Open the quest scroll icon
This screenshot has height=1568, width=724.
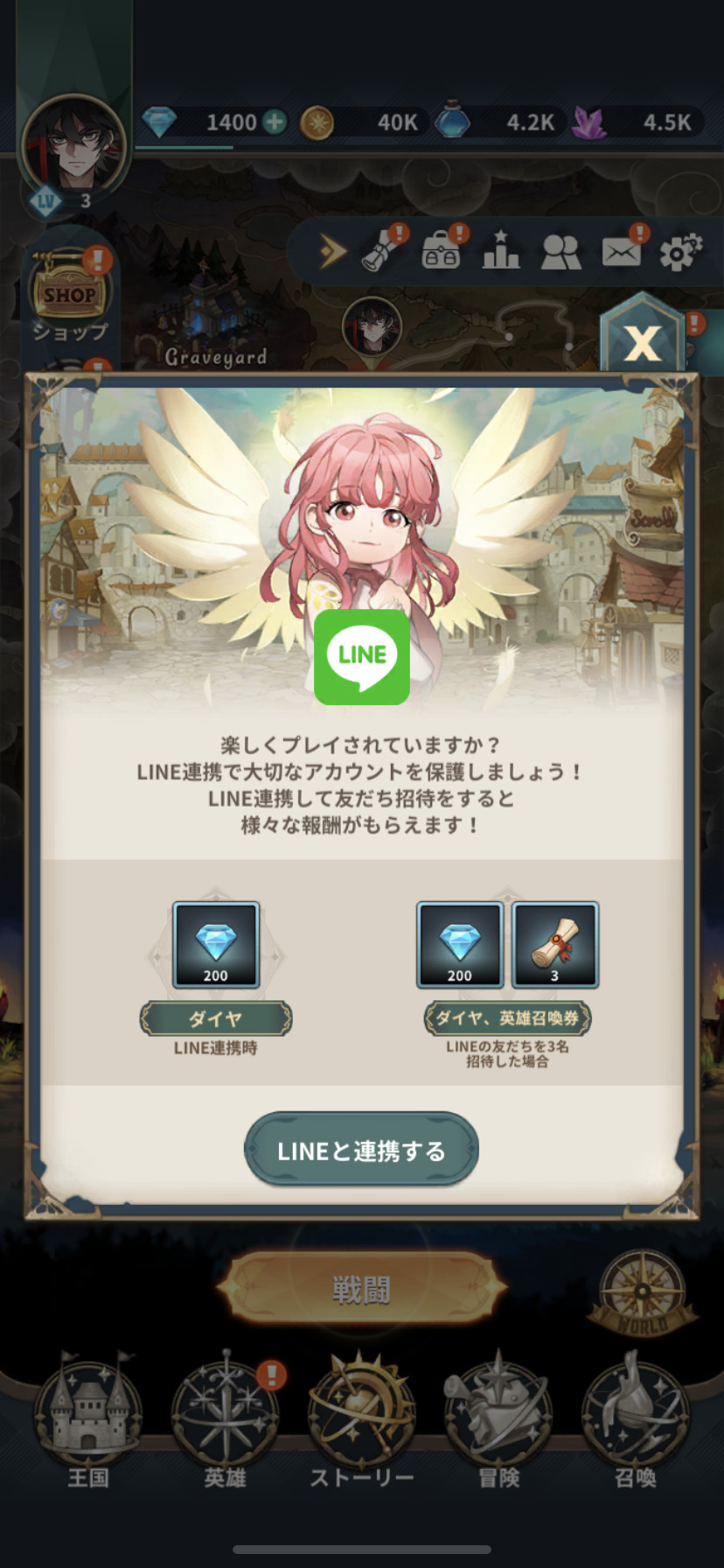[383, 252]
